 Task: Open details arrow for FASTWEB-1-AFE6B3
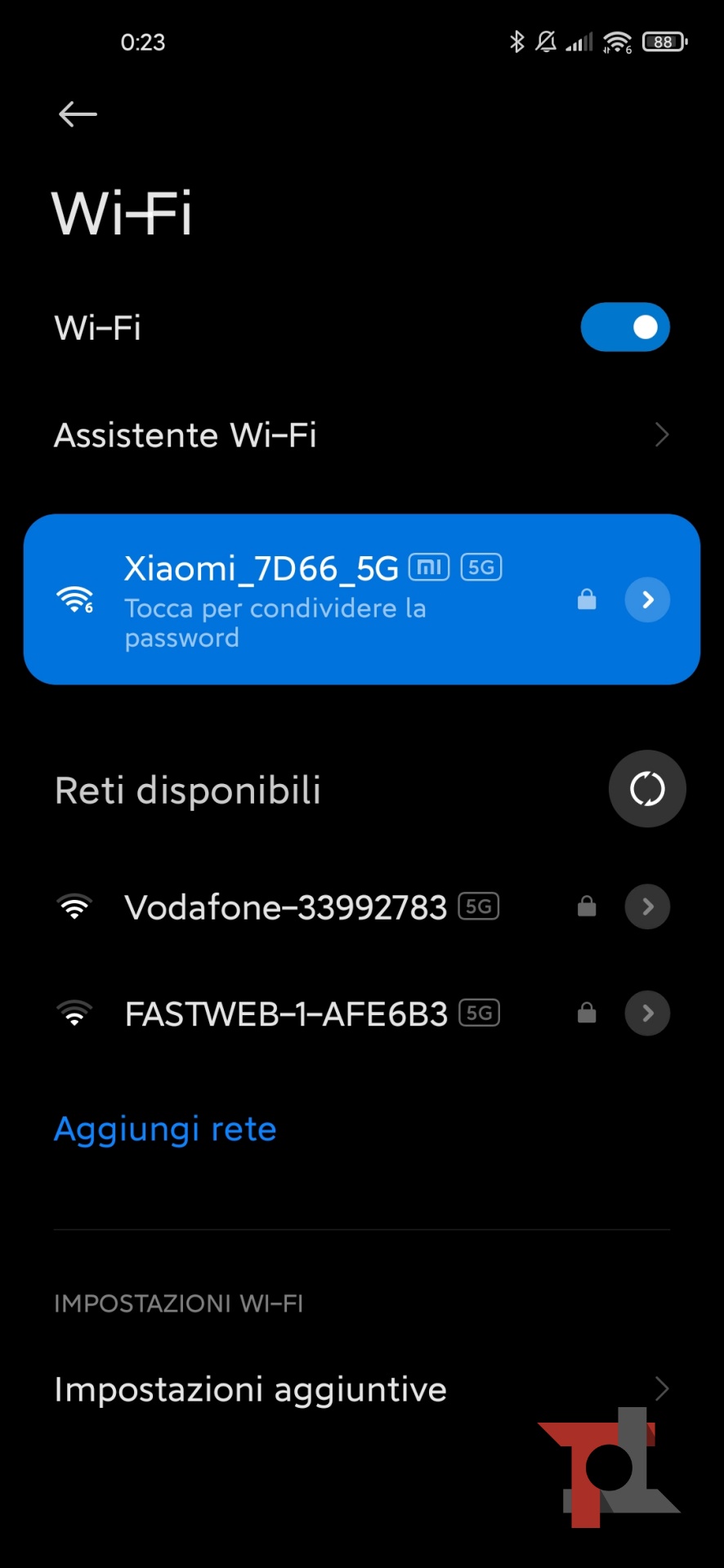(x=647, y=1014)
